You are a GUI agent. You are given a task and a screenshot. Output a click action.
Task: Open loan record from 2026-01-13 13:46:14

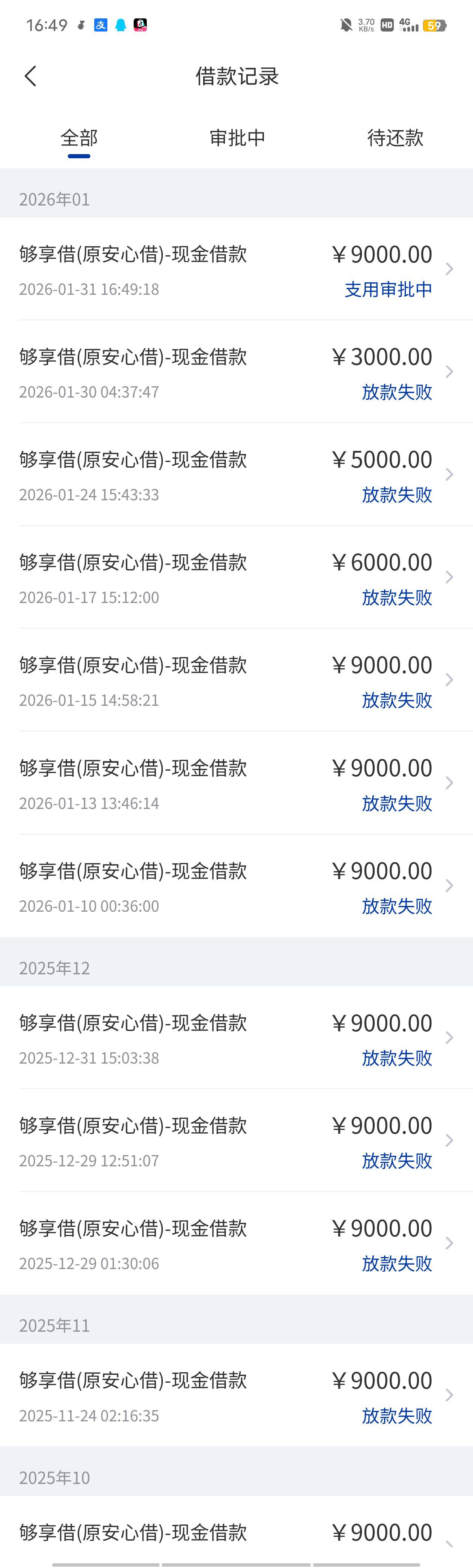tap(236, 783)
